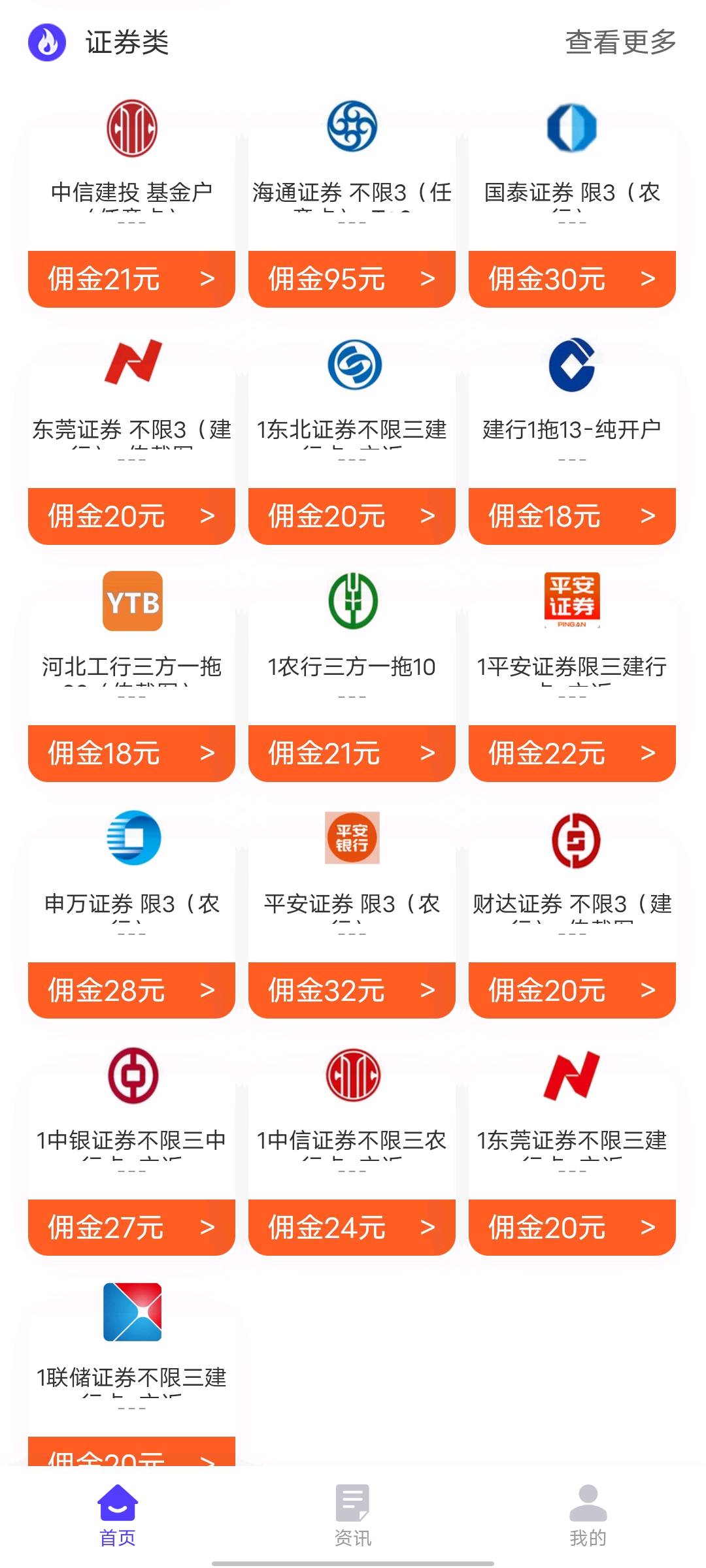The image size is (706, 1568).
Task: Open the 中信建投 基金户 card
Action: click(131, 203)
